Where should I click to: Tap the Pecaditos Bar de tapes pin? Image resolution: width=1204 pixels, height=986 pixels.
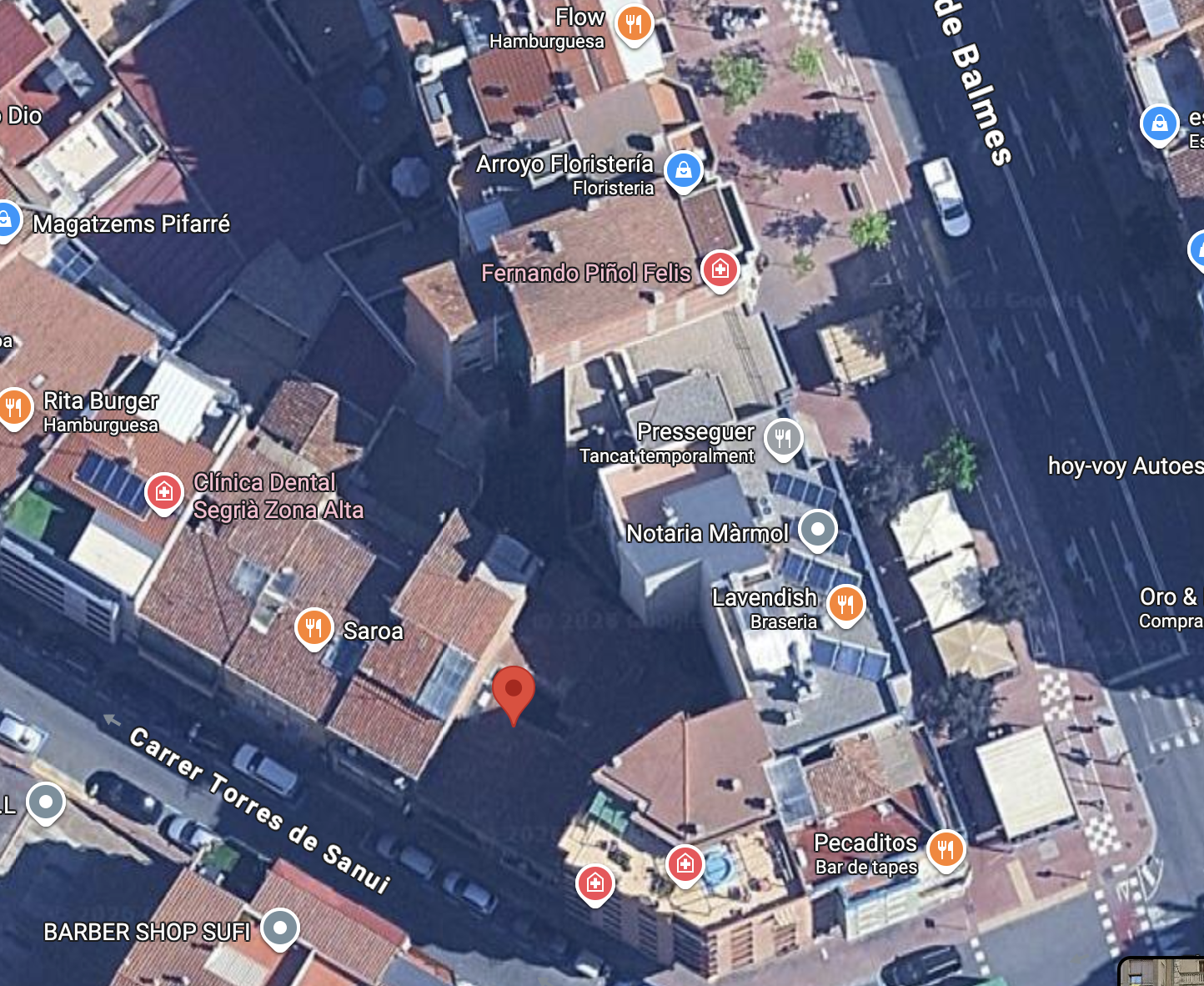946,849
